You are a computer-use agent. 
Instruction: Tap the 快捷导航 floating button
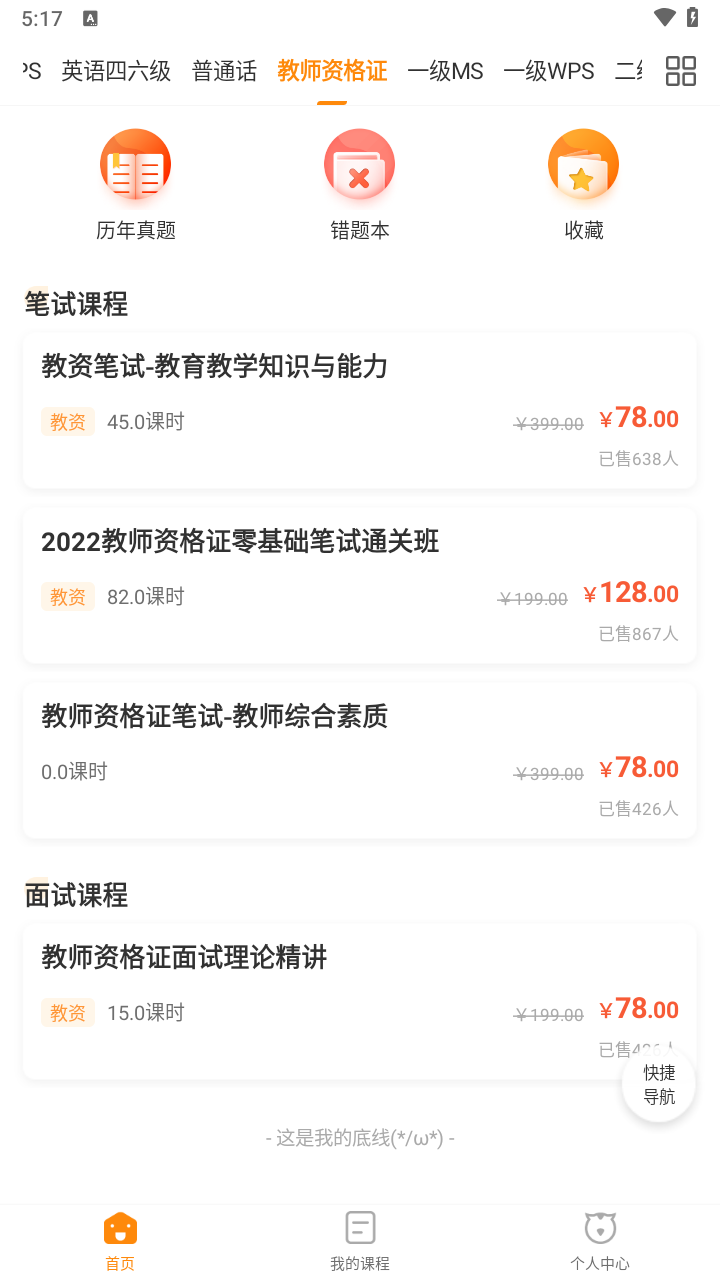coord(659,1085)
